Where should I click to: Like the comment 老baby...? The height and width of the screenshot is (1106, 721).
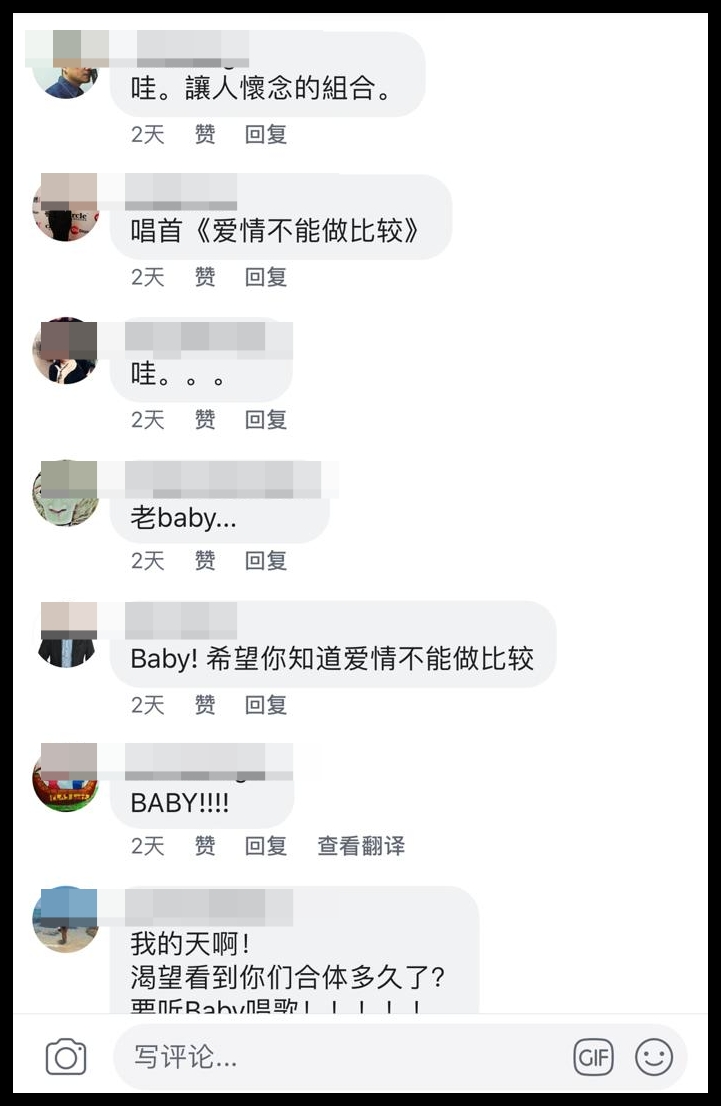point(205,561)
